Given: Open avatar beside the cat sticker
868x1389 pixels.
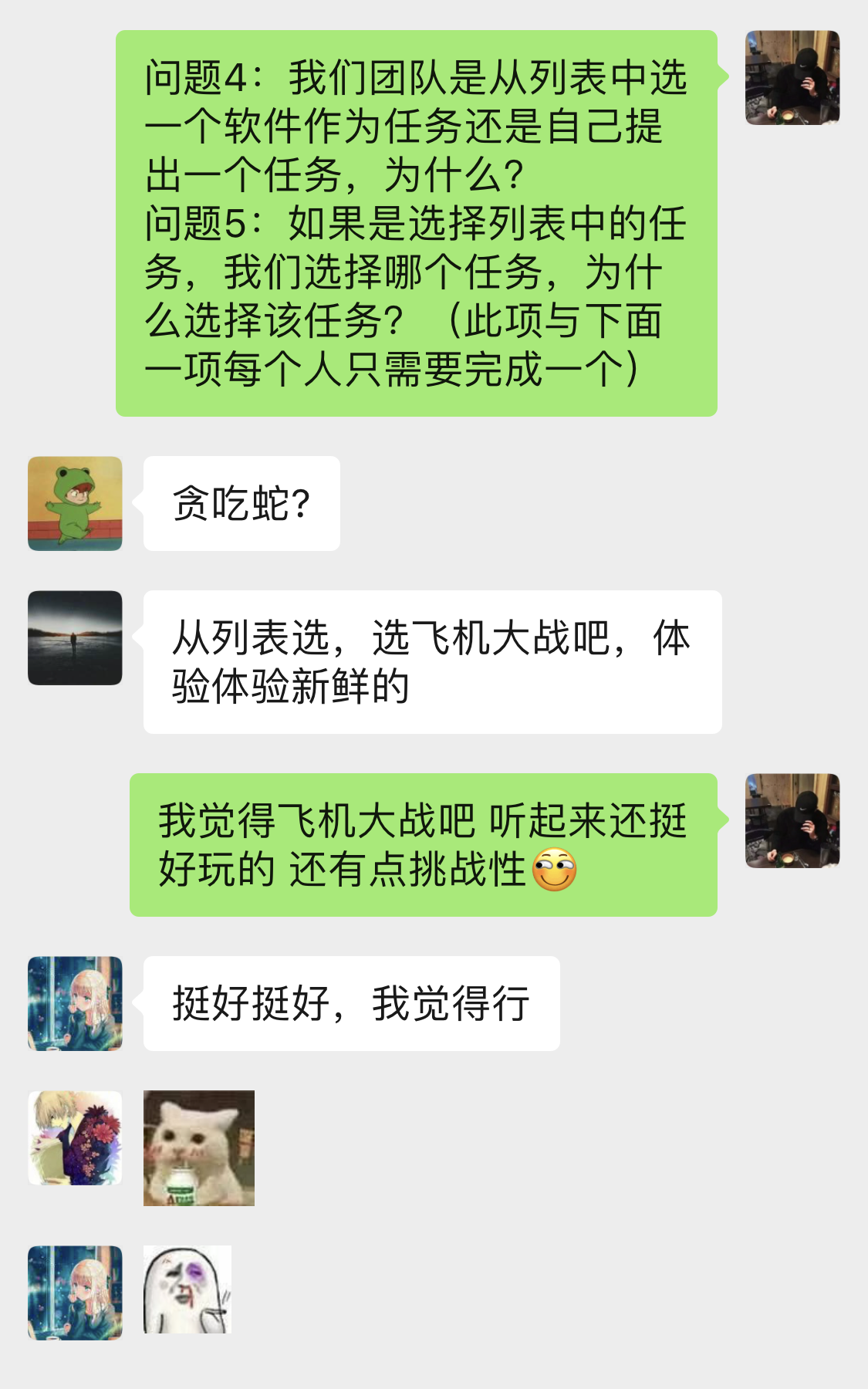Looking at the screenshot, I should coord(75,1137).
